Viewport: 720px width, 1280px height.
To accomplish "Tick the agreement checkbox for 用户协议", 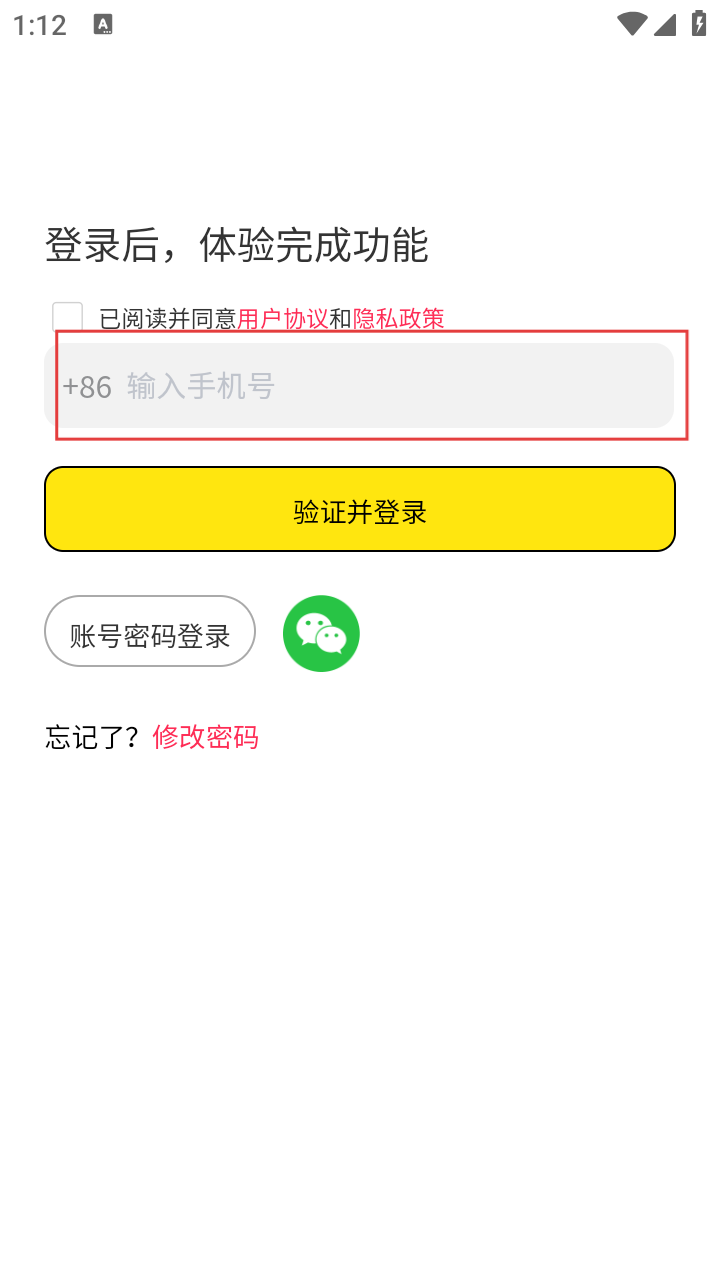I will click(x=68, y=317).
